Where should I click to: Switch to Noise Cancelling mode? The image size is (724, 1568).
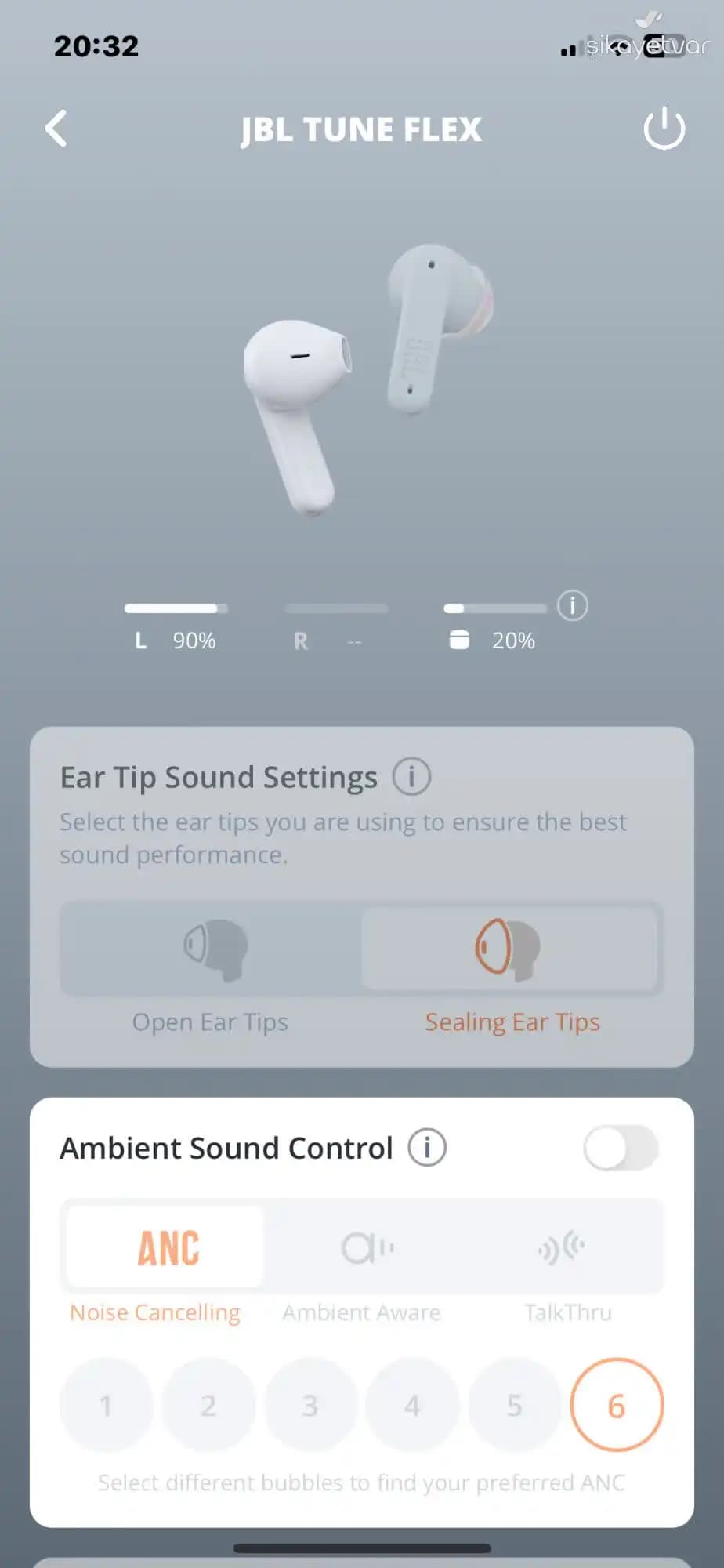click(166, 1247)
